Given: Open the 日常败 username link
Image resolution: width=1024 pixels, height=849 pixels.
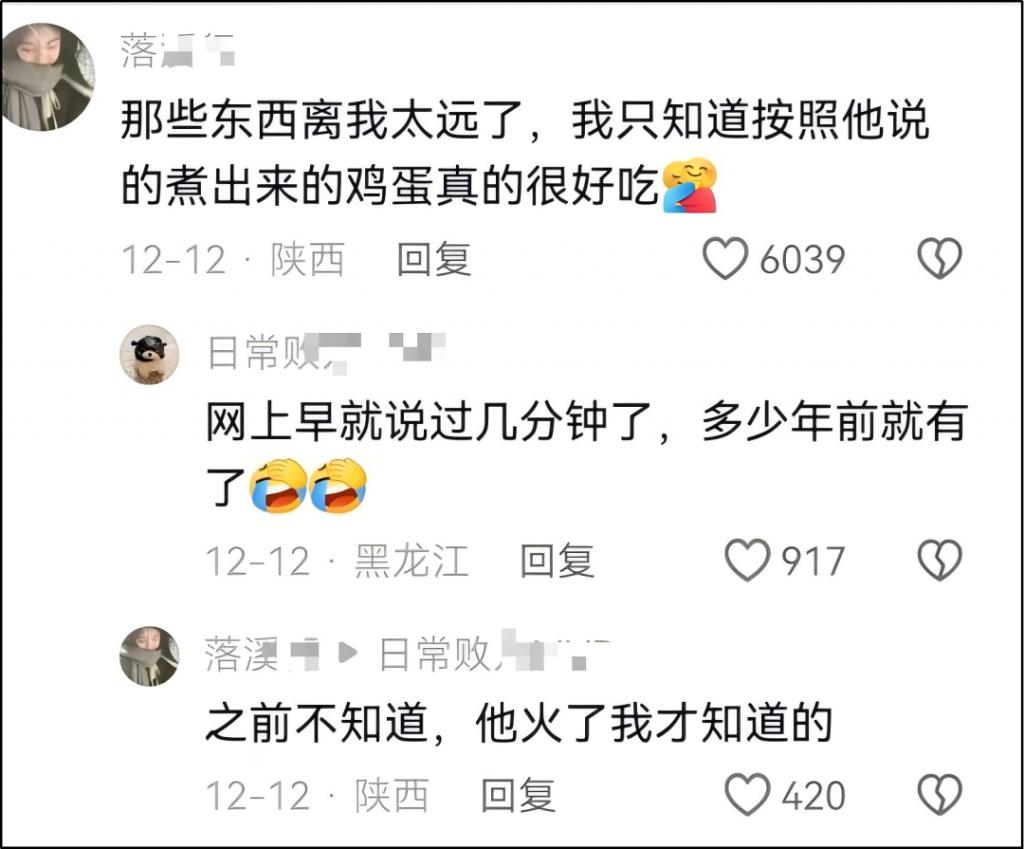Looking at the screenshot, I should [262, 352].
